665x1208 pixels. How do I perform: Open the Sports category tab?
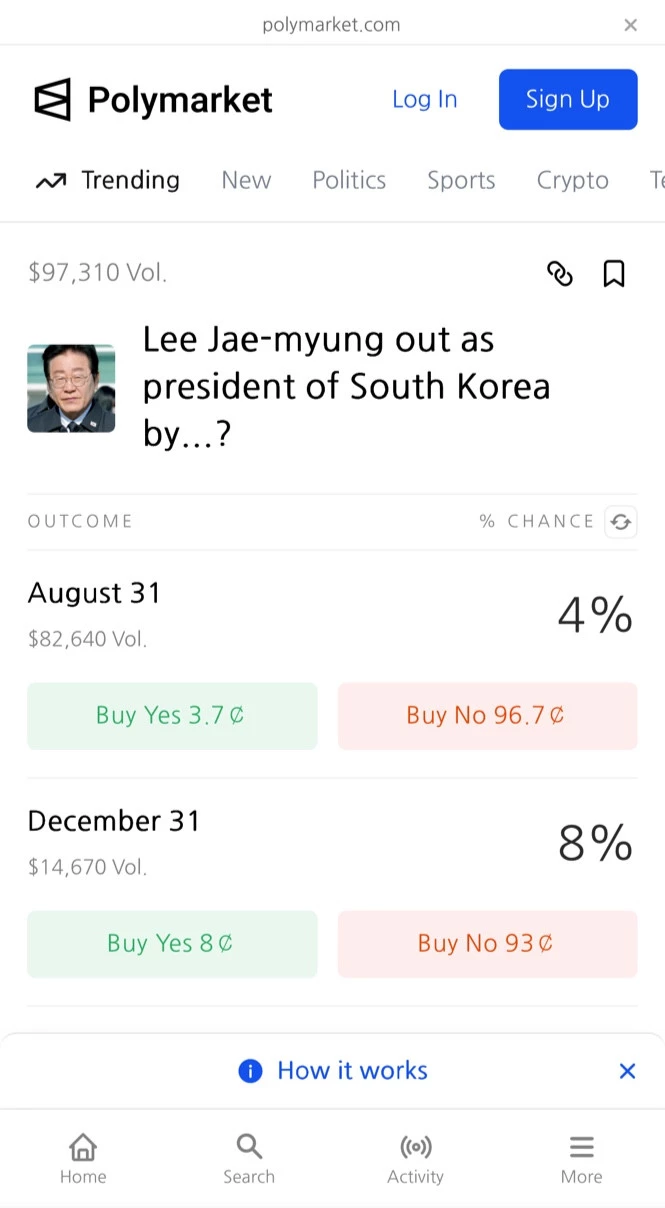tap(461, 180)
